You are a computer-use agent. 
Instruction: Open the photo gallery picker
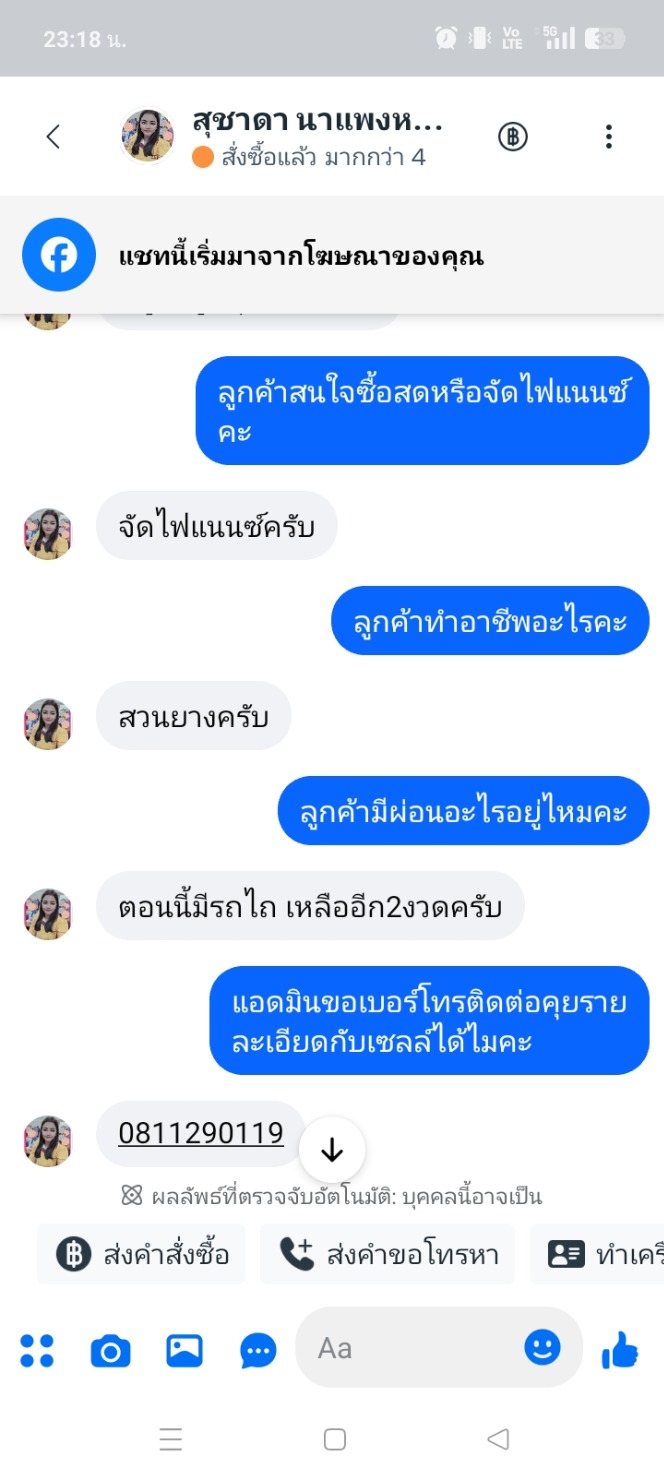(184, 1350)
